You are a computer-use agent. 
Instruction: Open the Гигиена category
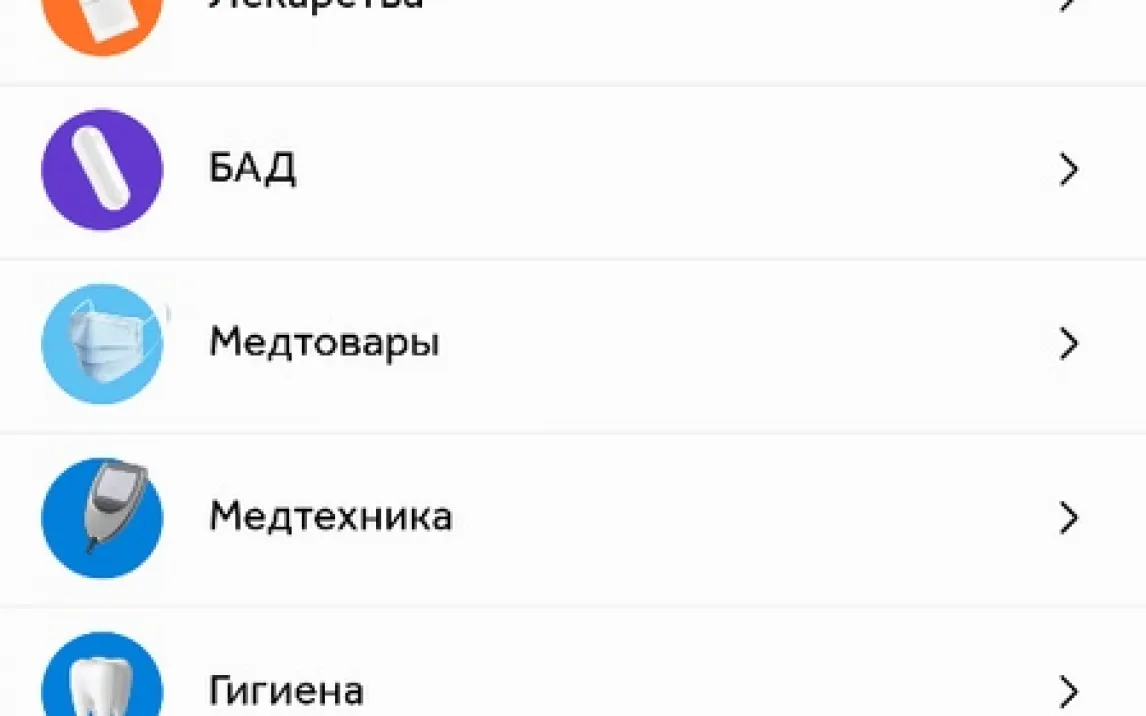pyautogui.click(x=573, y=663)
